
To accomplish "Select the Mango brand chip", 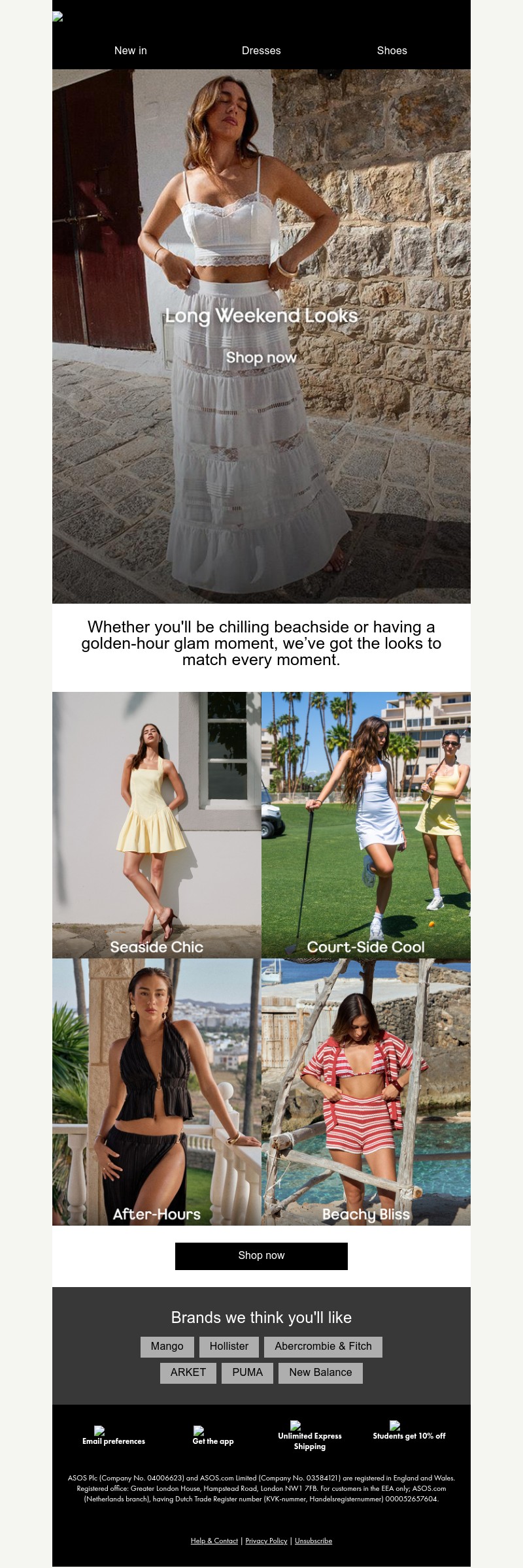I will (x=167, y=1347).
